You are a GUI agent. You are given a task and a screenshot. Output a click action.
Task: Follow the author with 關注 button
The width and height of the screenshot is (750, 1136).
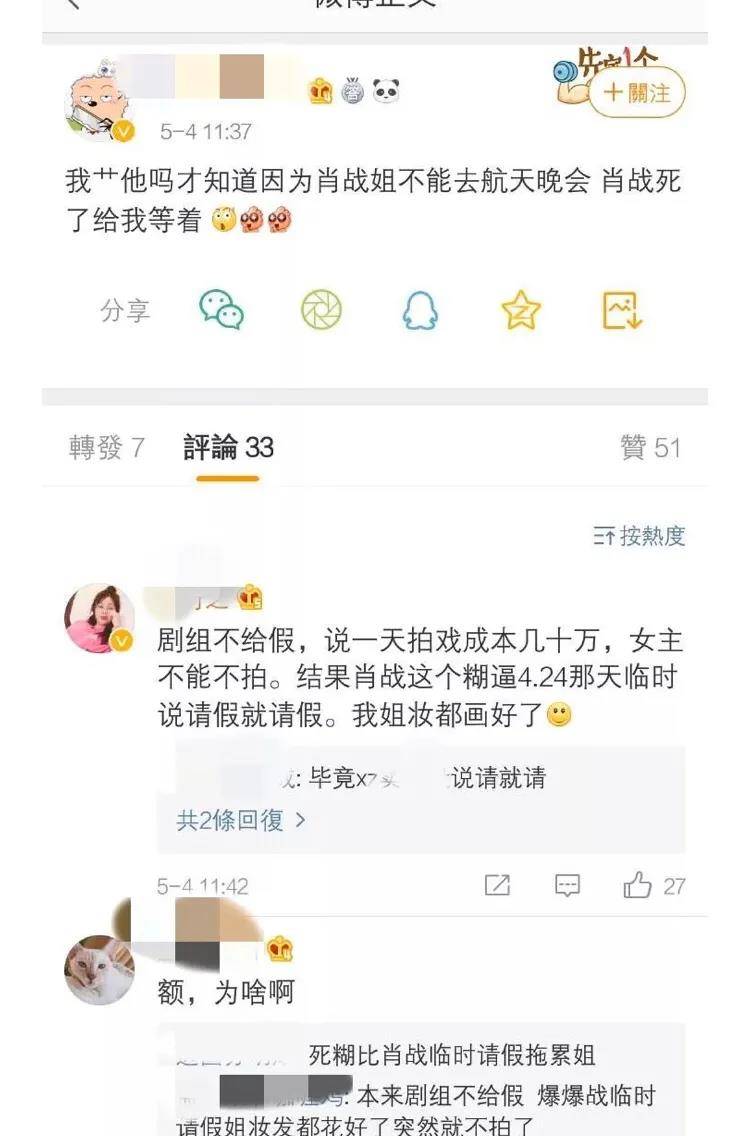[637, 93]
